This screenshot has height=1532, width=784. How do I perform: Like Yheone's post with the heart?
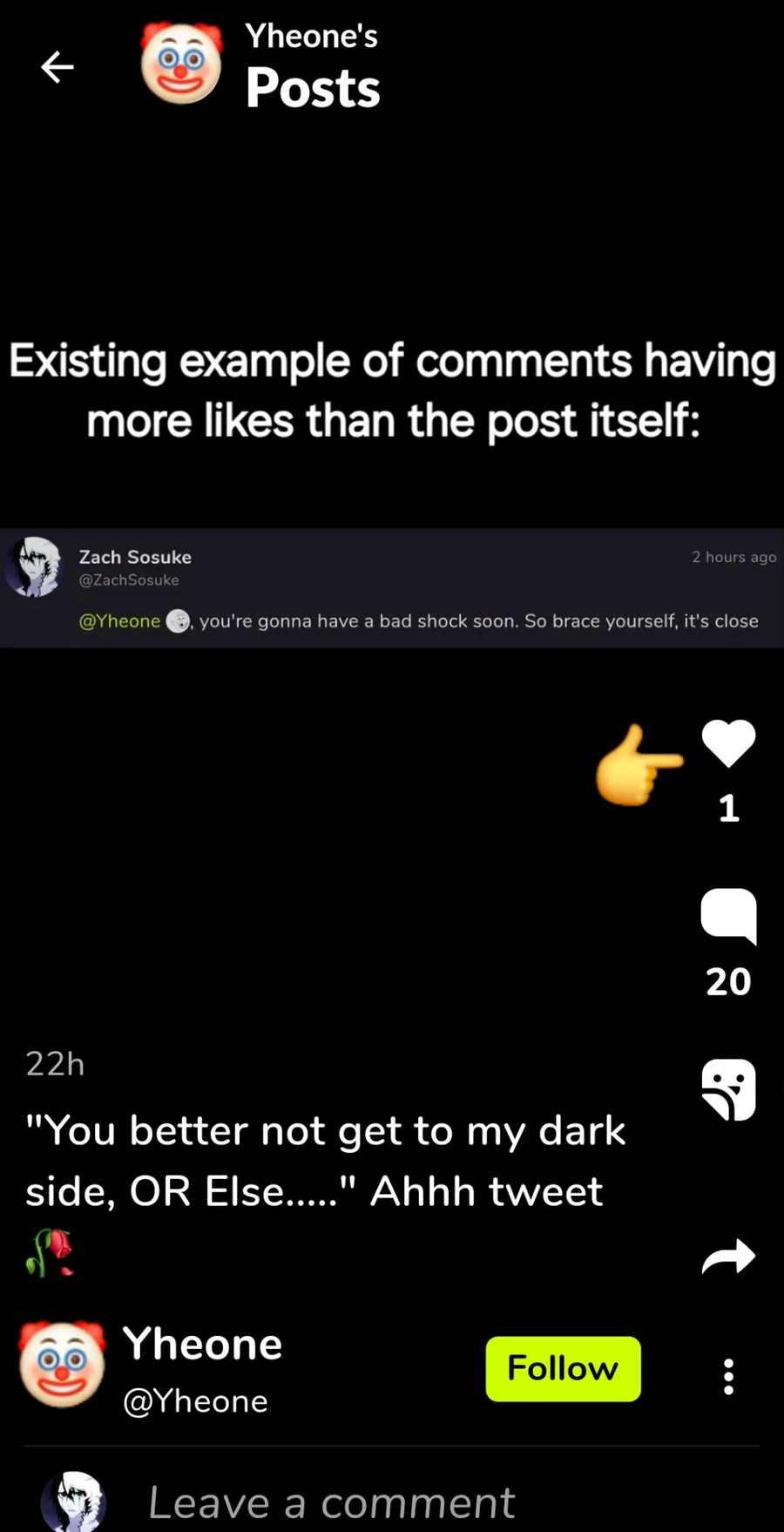[x=728, y=743]
